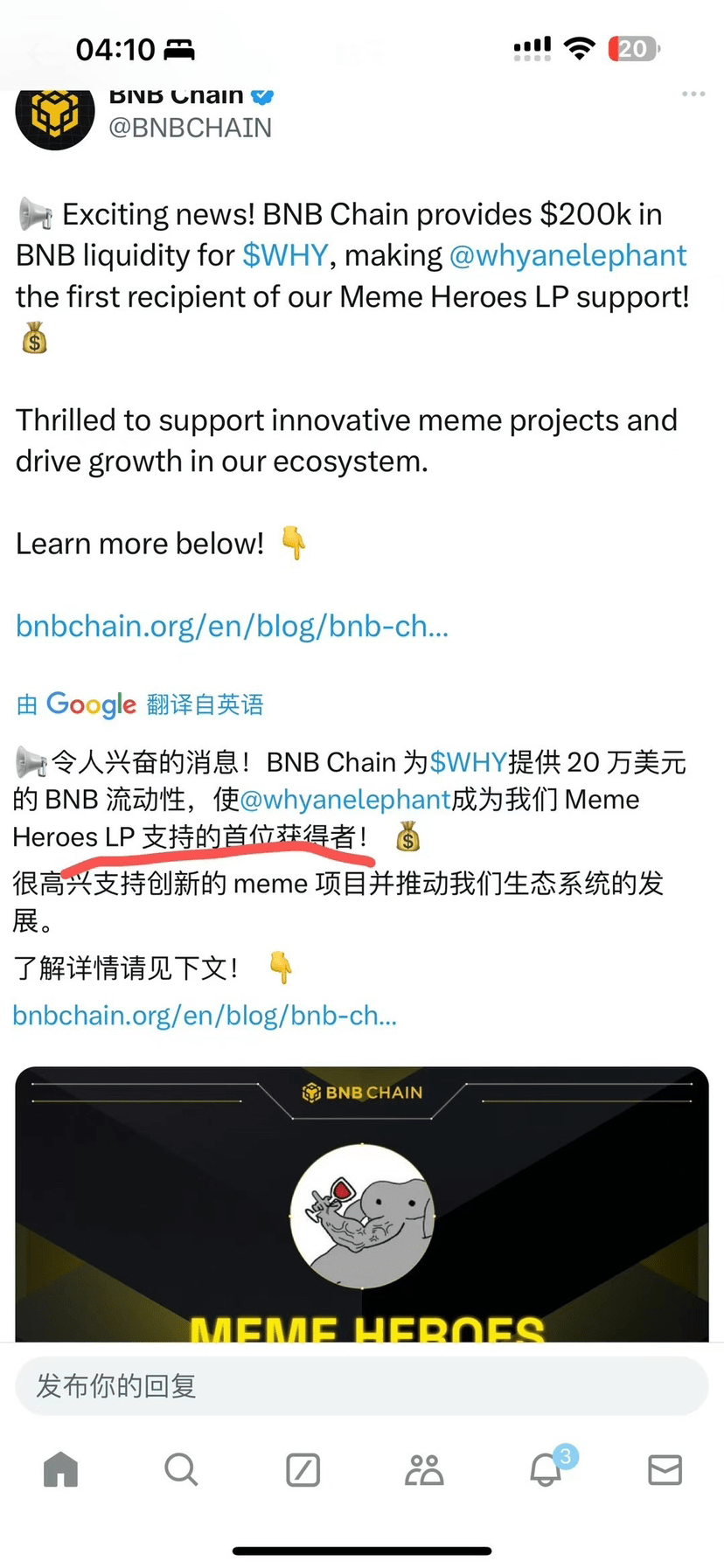Tap the Google translated-from-English label
Screen dimensions: 724x1568
pyautogui.click(x=140, y=704)
